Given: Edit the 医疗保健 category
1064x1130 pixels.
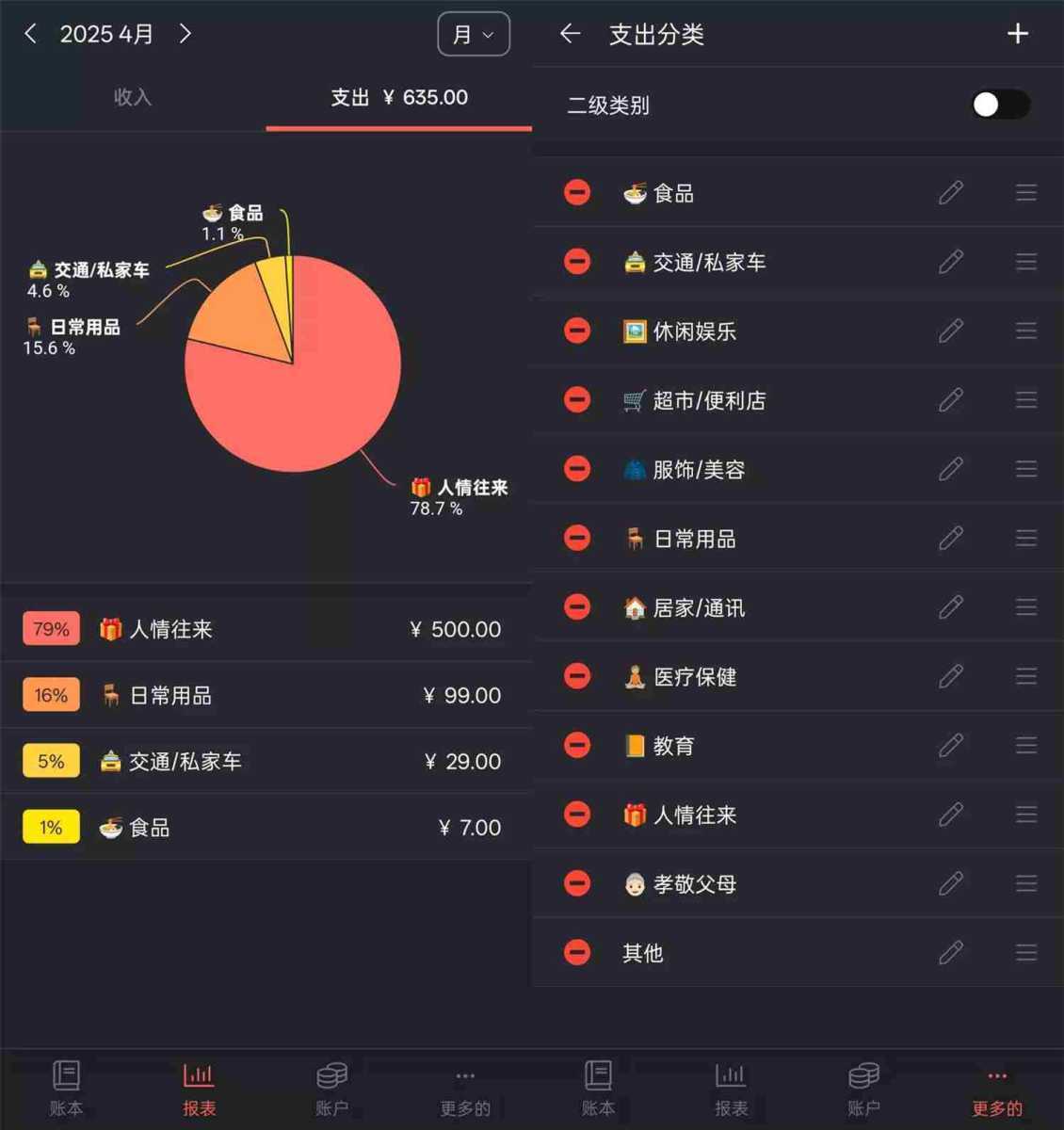Looking at the screenshot, I should pos(951,676).
